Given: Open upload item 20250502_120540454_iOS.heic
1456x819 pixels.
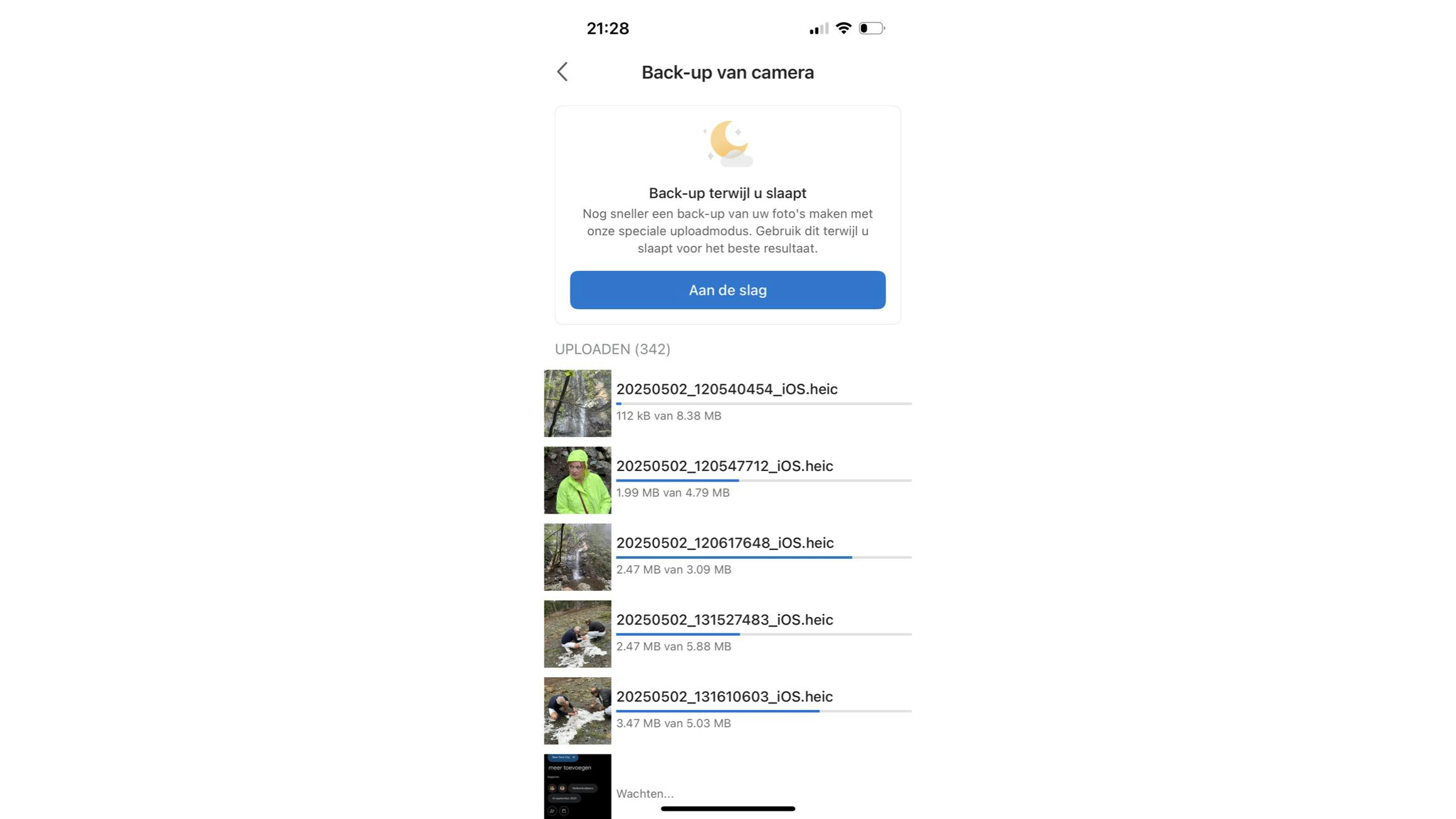Looking at the screenshot, I should [x=727, y=403].
